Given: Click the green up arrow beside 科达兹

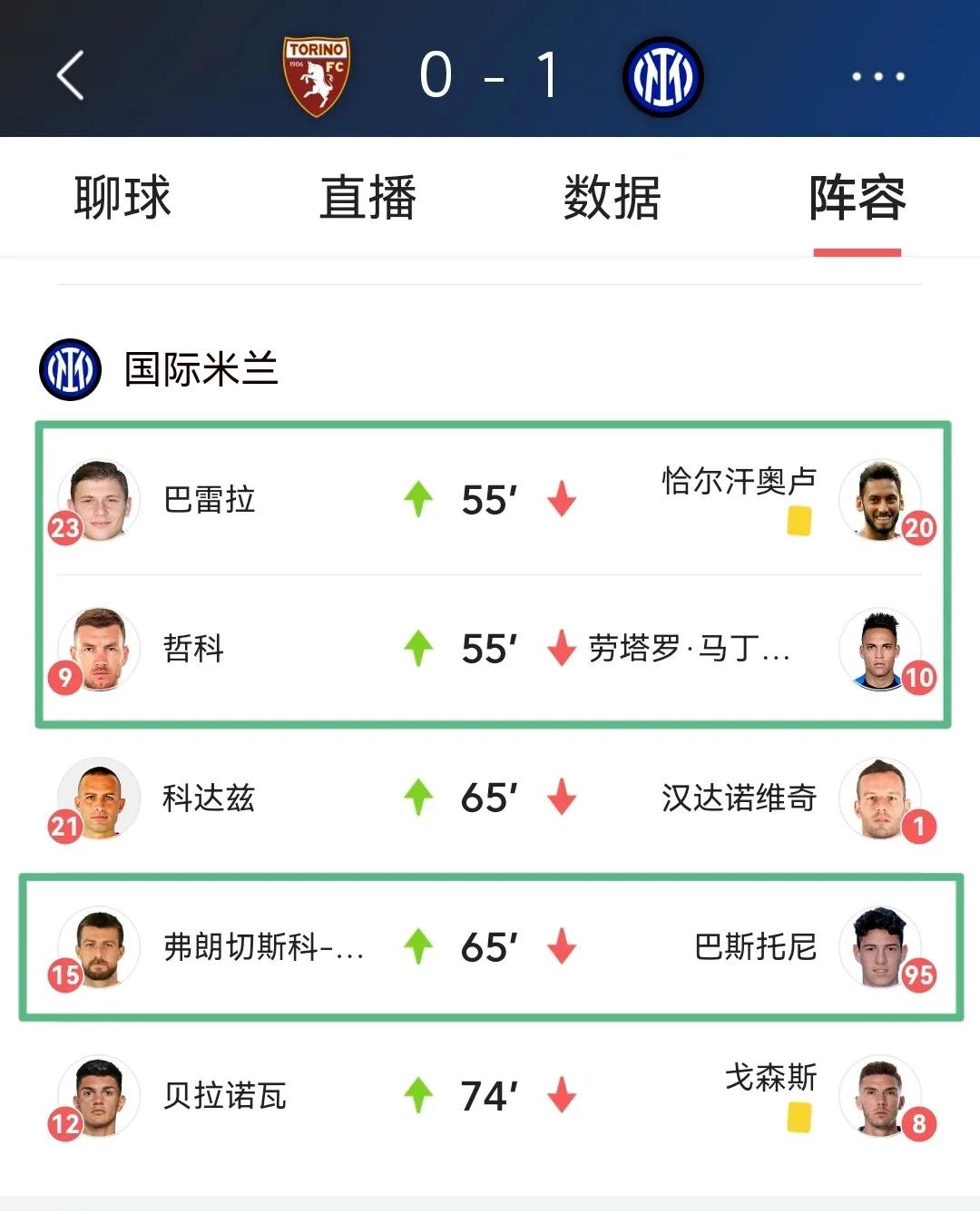Looking at the screenshot, I should (417, 799).
